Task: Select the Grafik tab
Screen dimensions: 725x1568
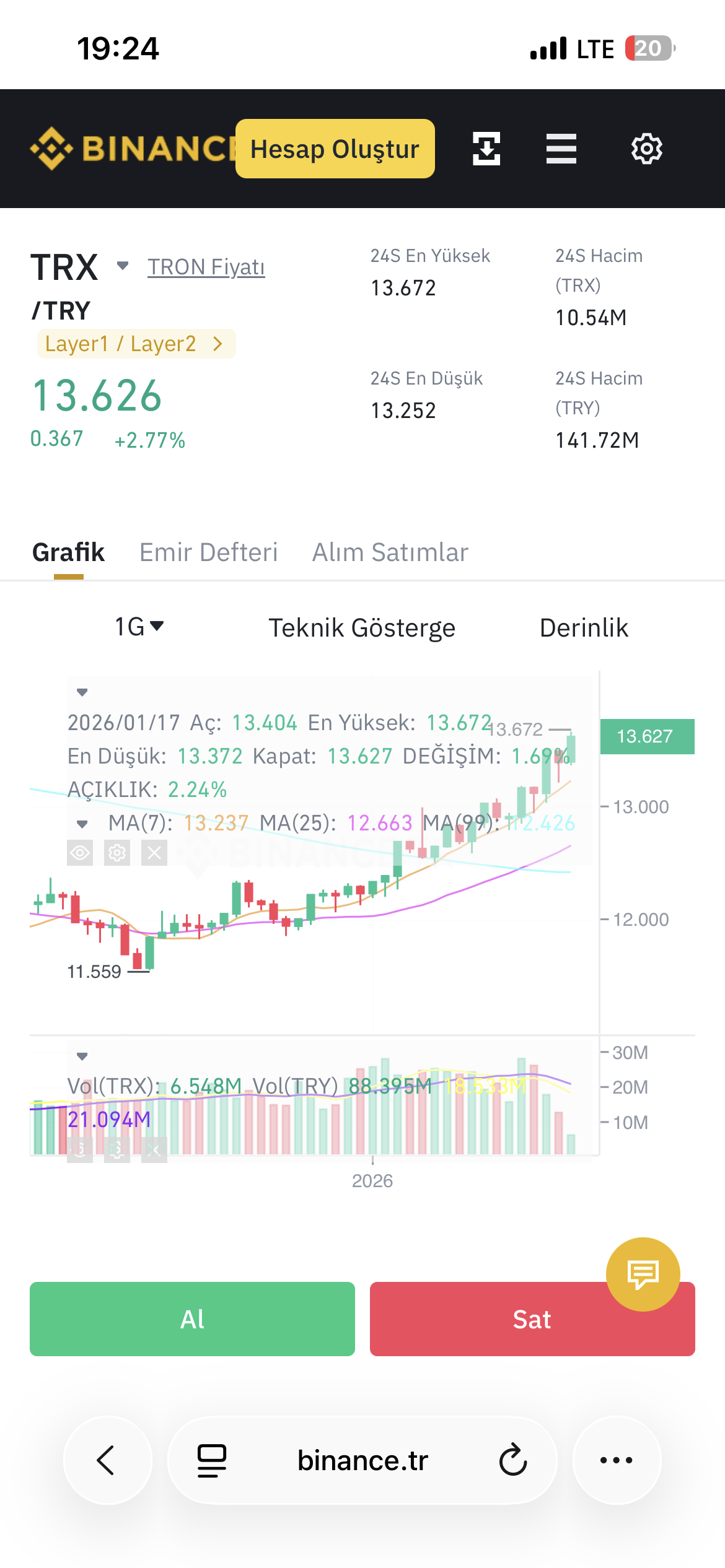Action: (68, 552)
